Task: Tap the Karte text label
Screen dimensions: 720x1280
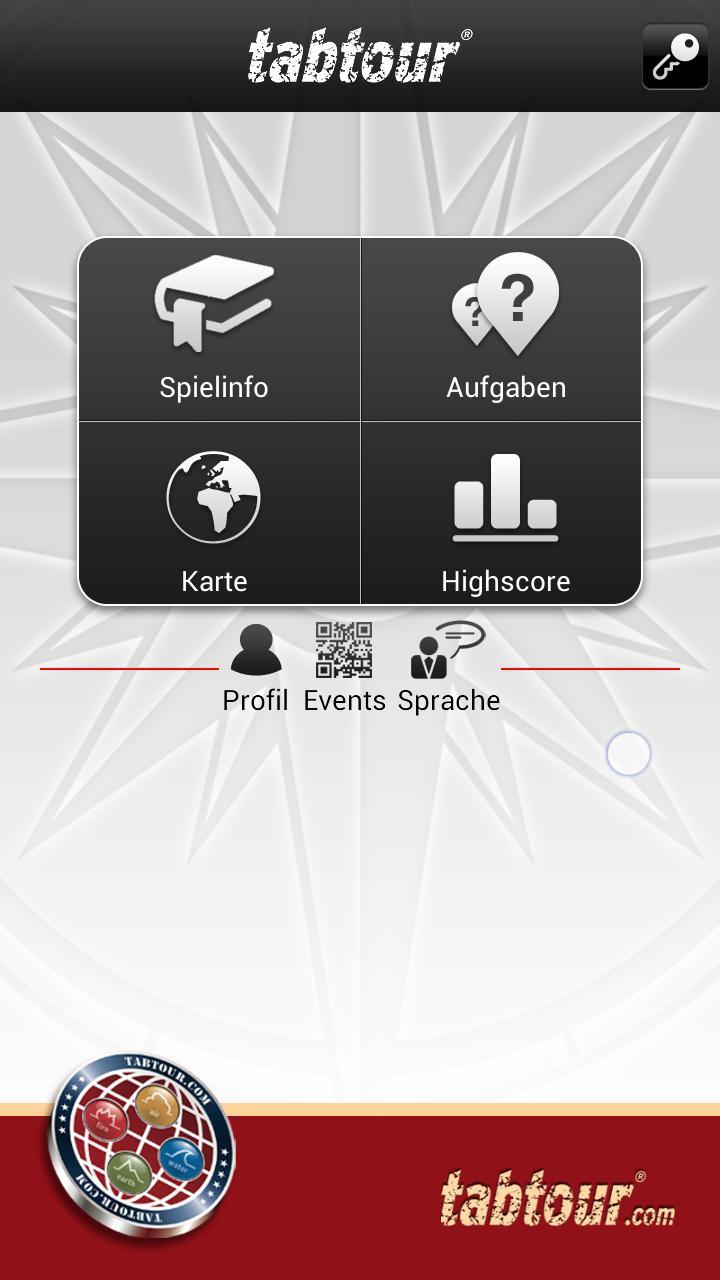Action: tap(214, 580)
